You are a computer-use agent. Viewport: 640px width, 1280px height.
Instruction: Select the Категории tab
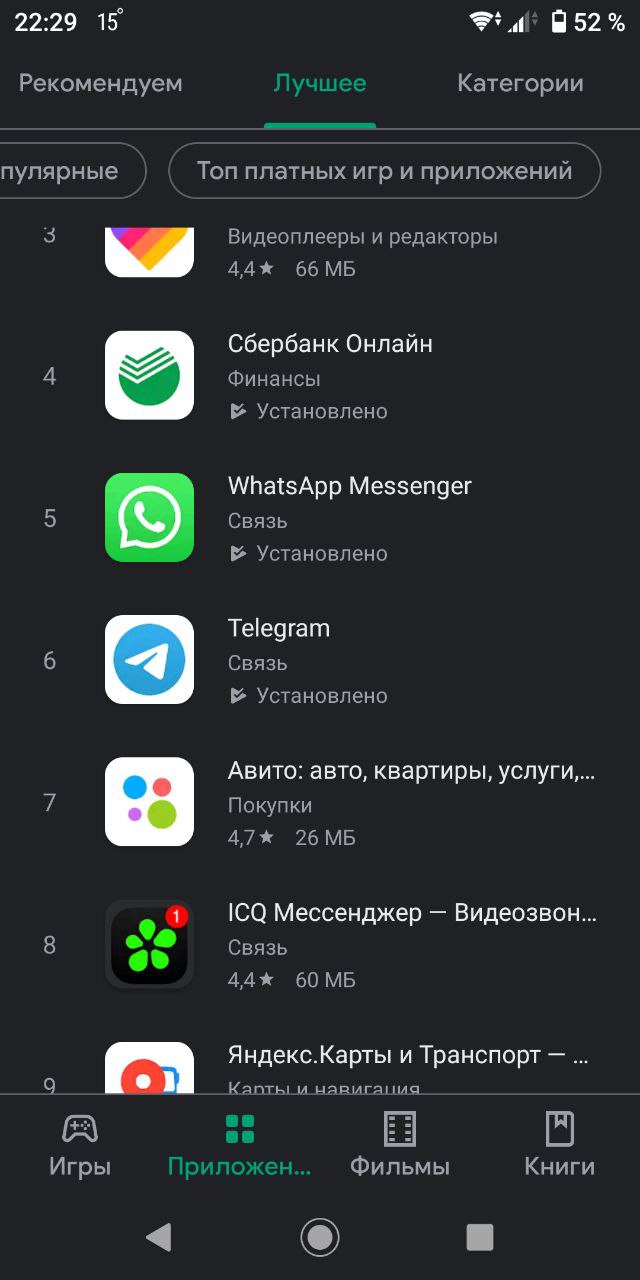[520, 83]
